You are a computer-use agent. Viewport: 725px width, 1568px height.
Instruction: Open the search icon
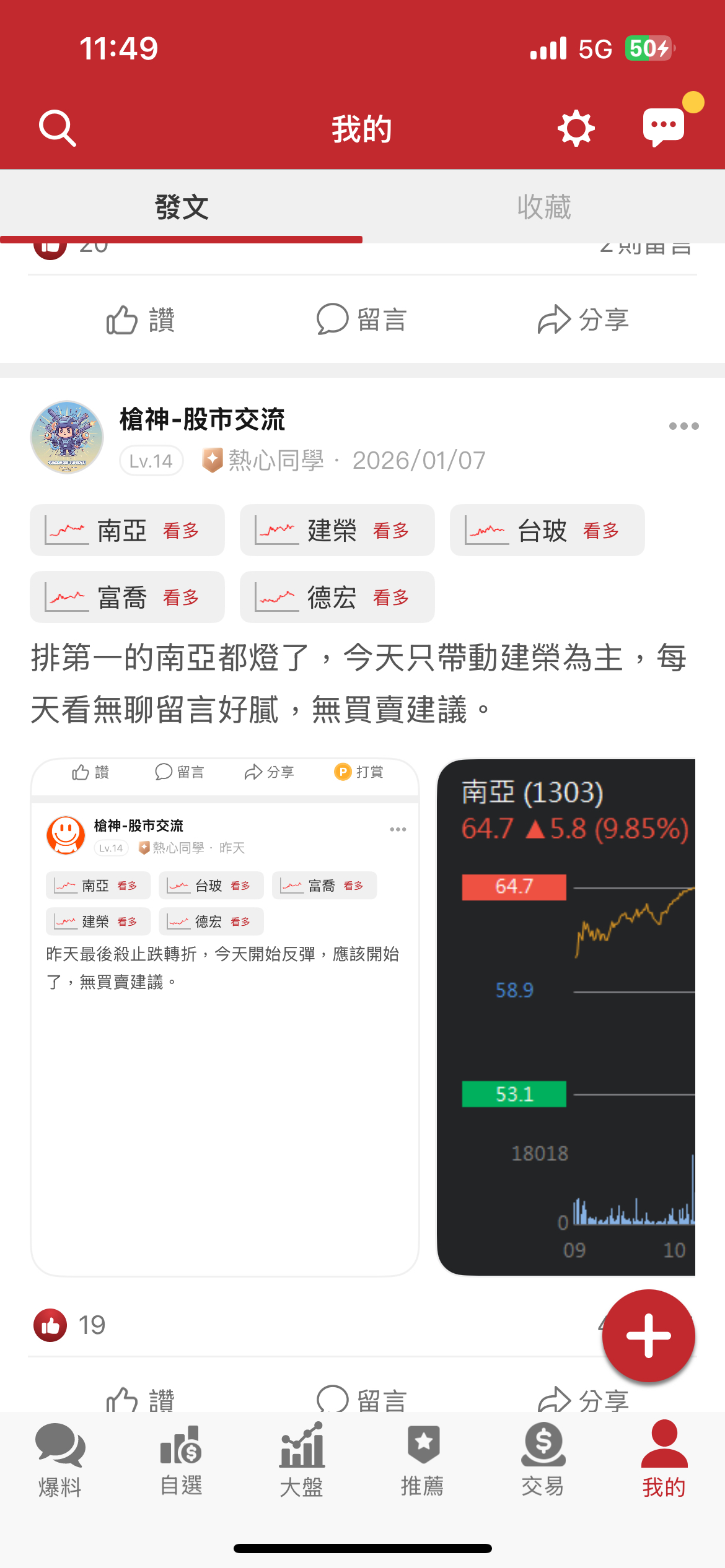tap(58, 128)
